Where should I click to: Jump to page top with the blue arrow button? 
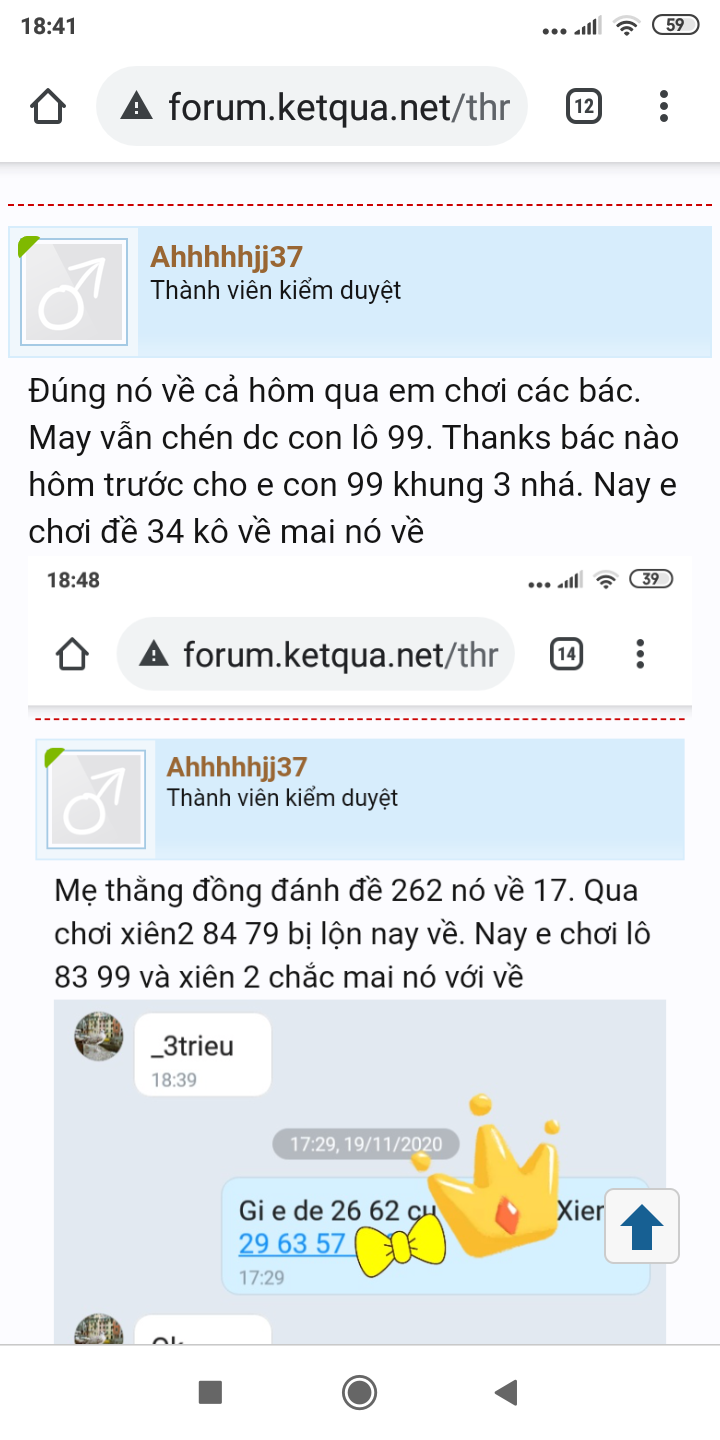[642, 1226]
